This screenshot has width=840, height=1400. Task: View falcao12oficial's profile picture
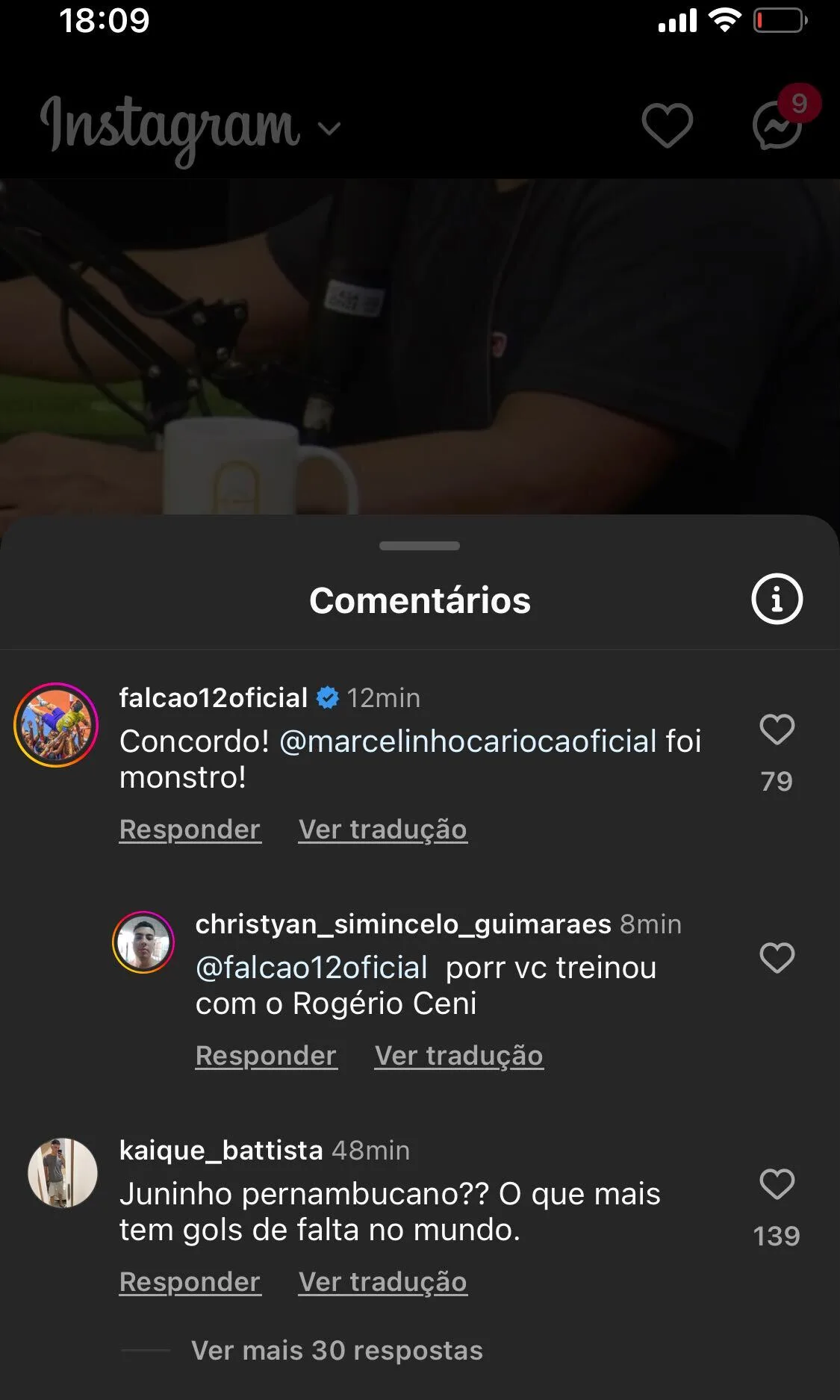56,725
